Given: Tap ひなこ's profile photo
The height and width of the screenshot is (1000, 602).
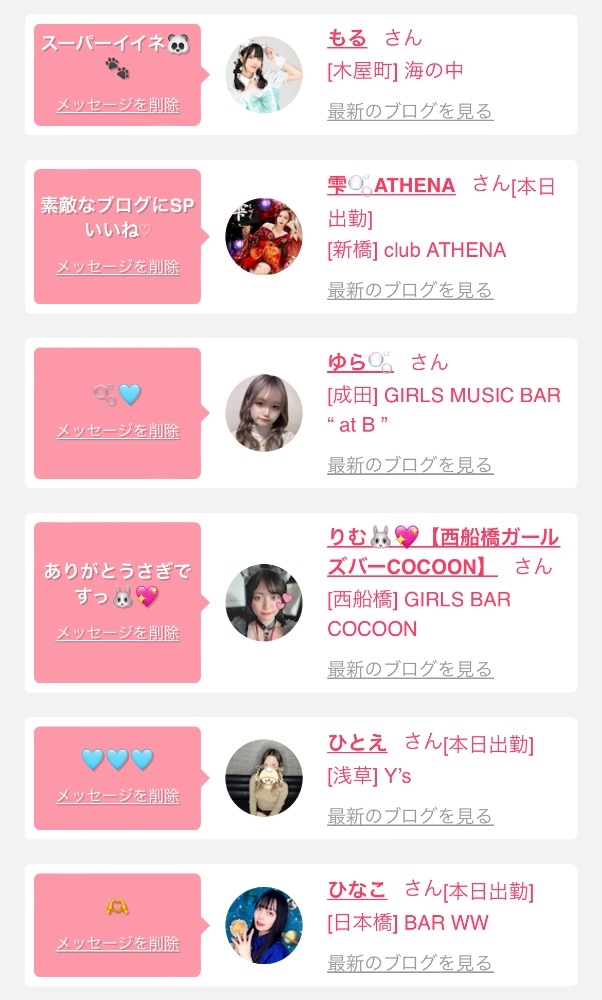Looking at the screenshot, I should (x=264, y=925).
